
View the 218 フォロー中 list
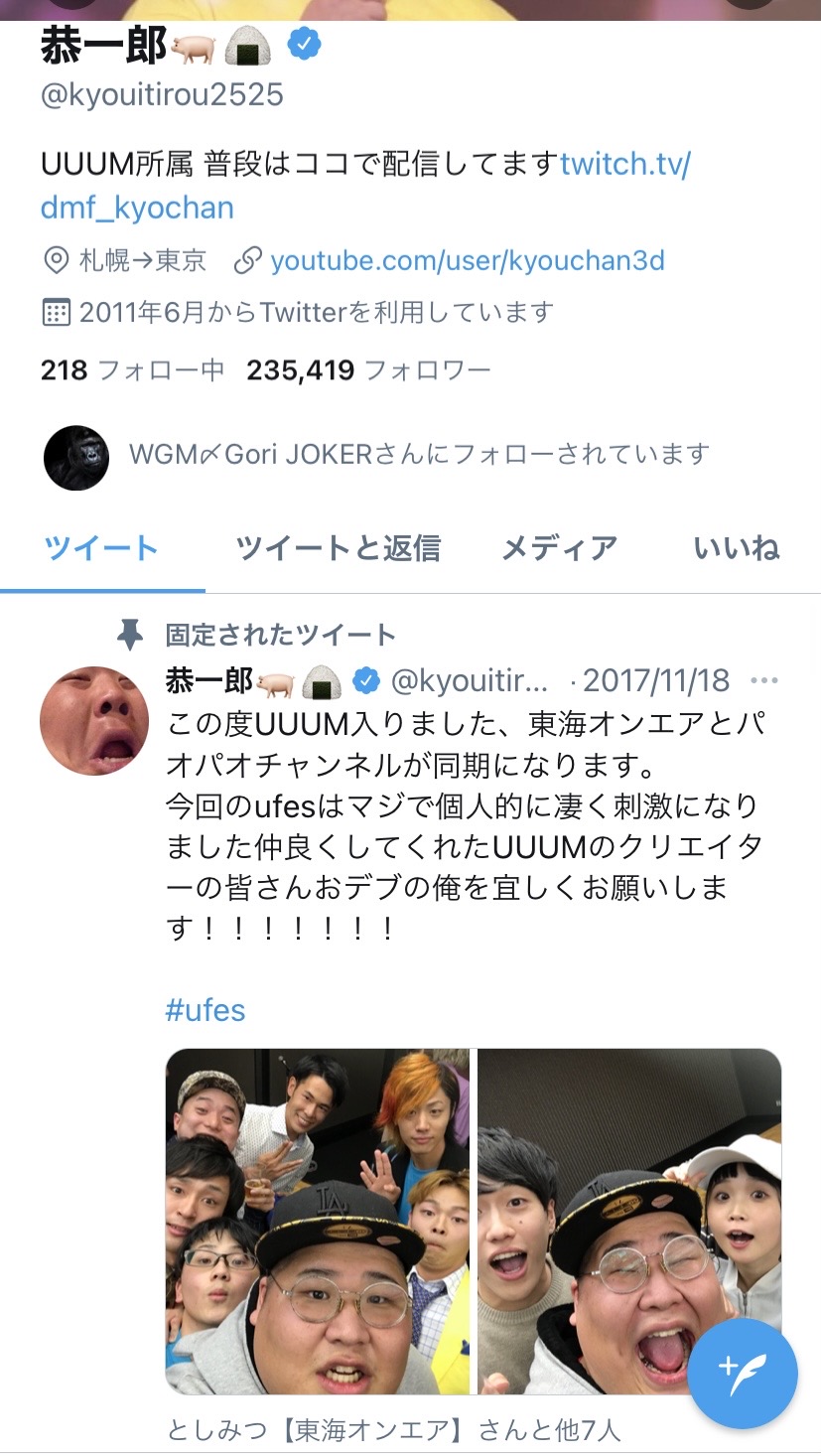point(133,370)
